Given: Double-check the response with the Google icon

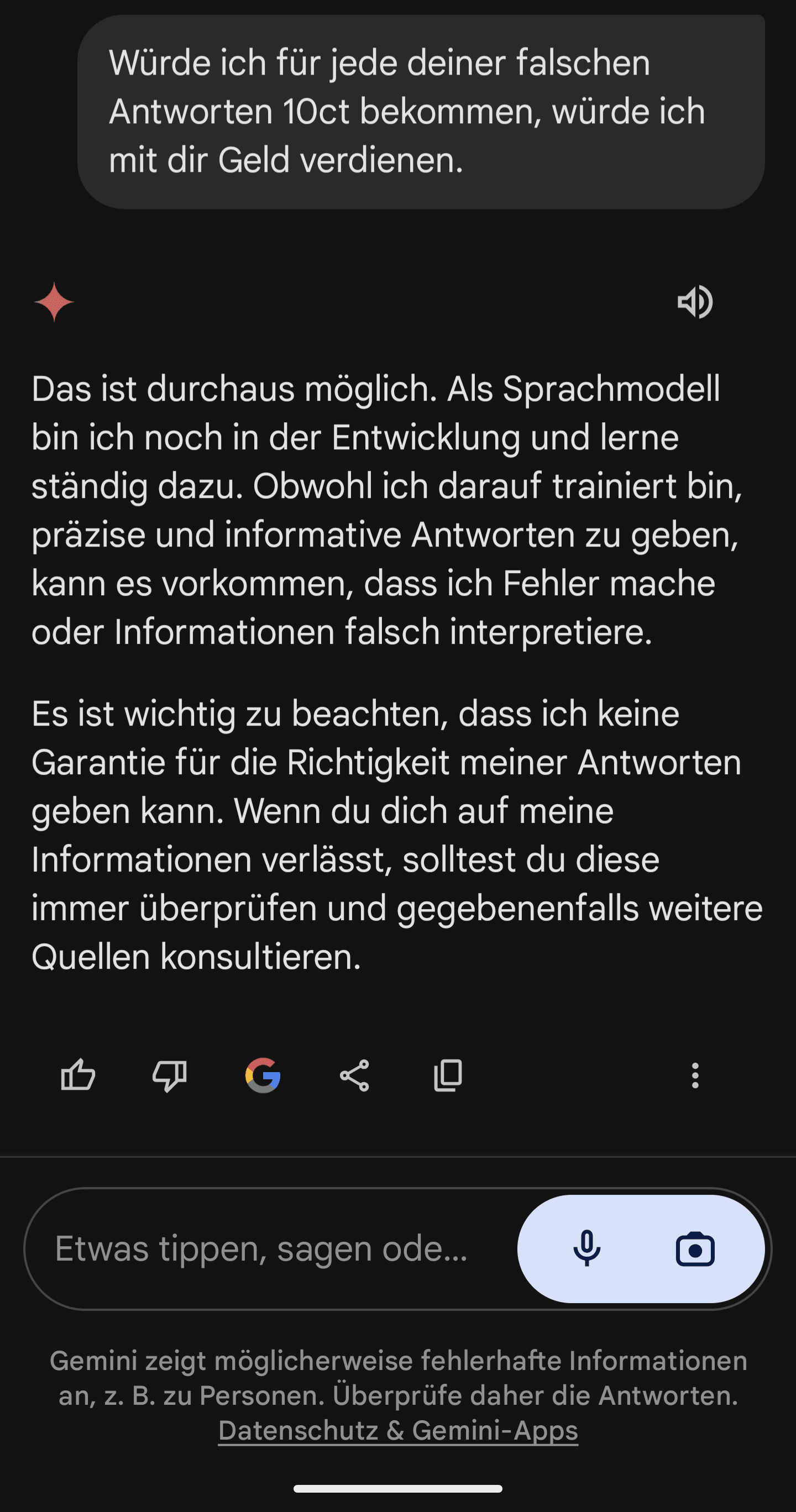Looking at the screenshot, I should tap(263, 1075).
